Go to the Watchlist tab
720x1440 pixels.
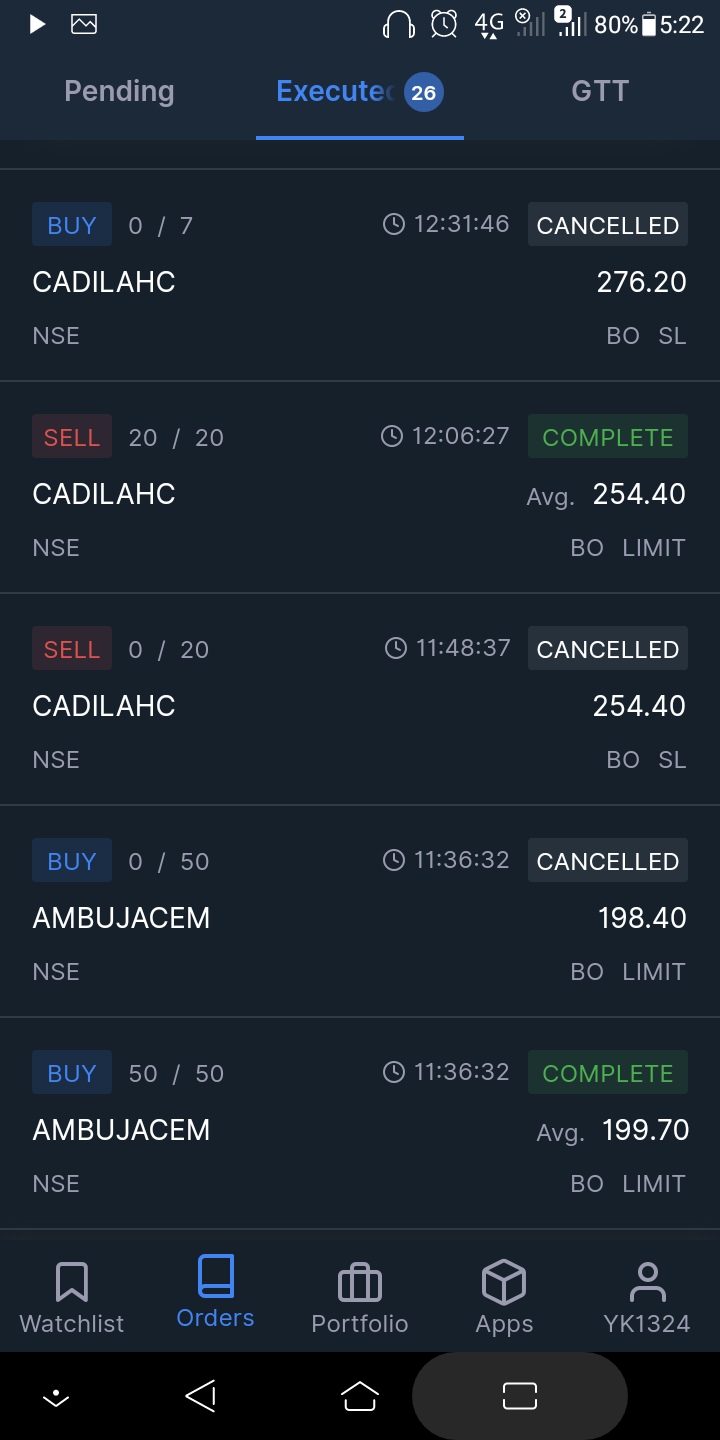point(72,1297)
